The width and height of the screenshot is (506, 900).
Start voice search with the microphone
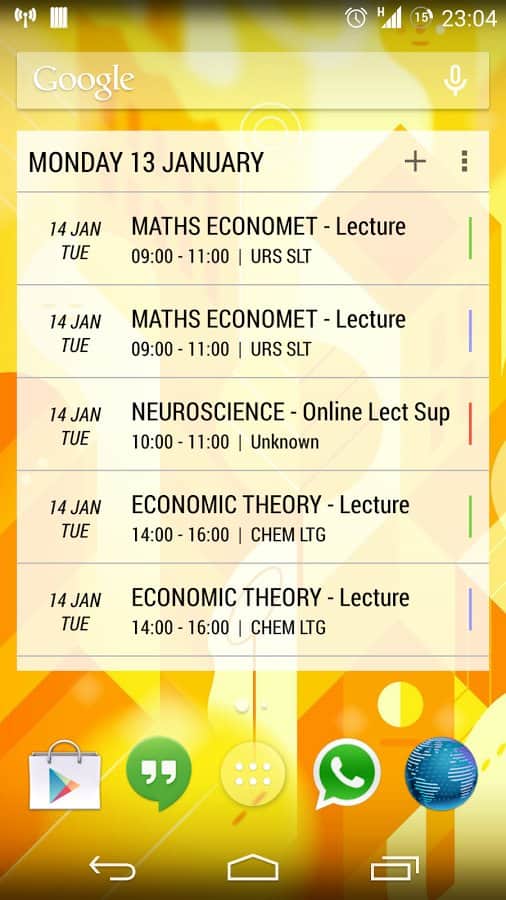(456, 80)
